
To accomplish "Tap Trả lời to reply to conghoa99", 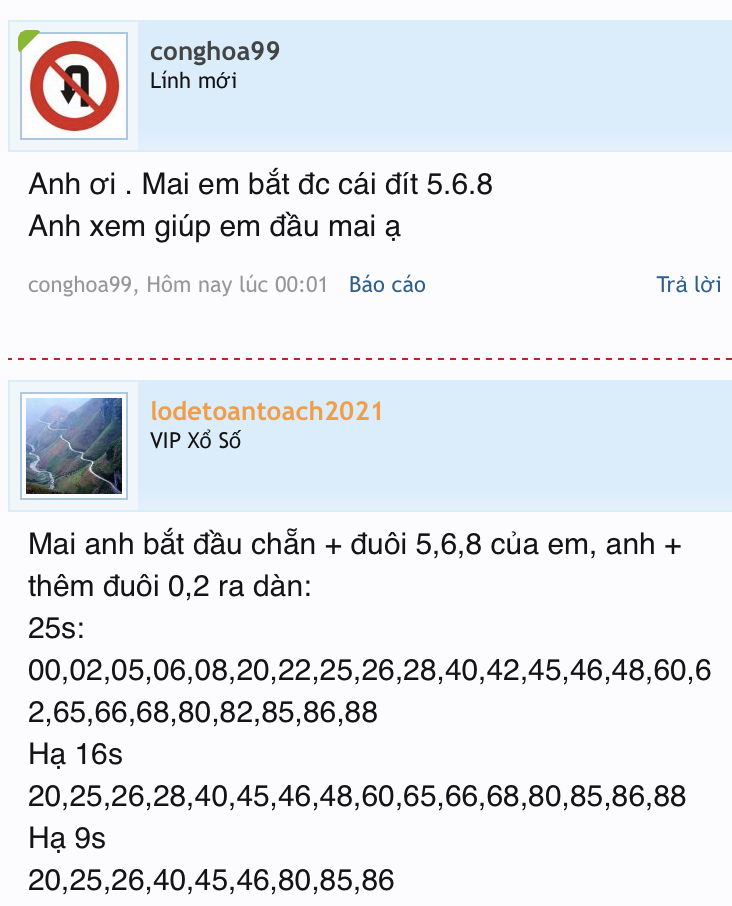I will 689,285.
